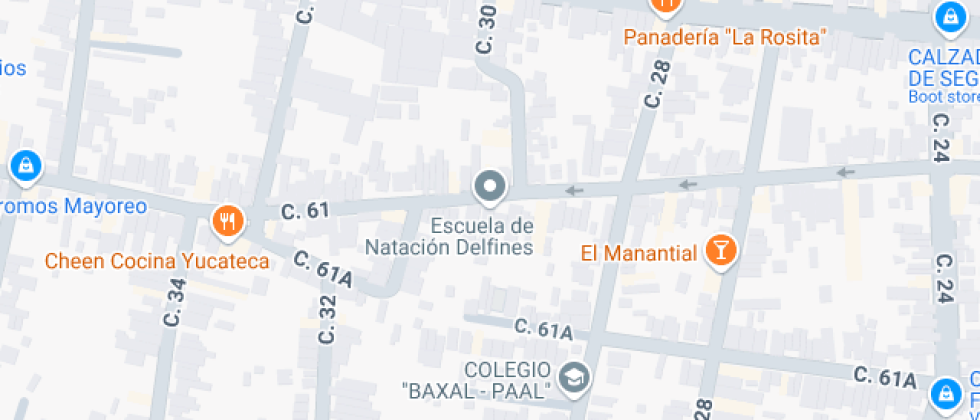Open the Colegio "Baxal - Paal" school marker
The width and height of the screenshot is (980, 420).
click(575, 378)
